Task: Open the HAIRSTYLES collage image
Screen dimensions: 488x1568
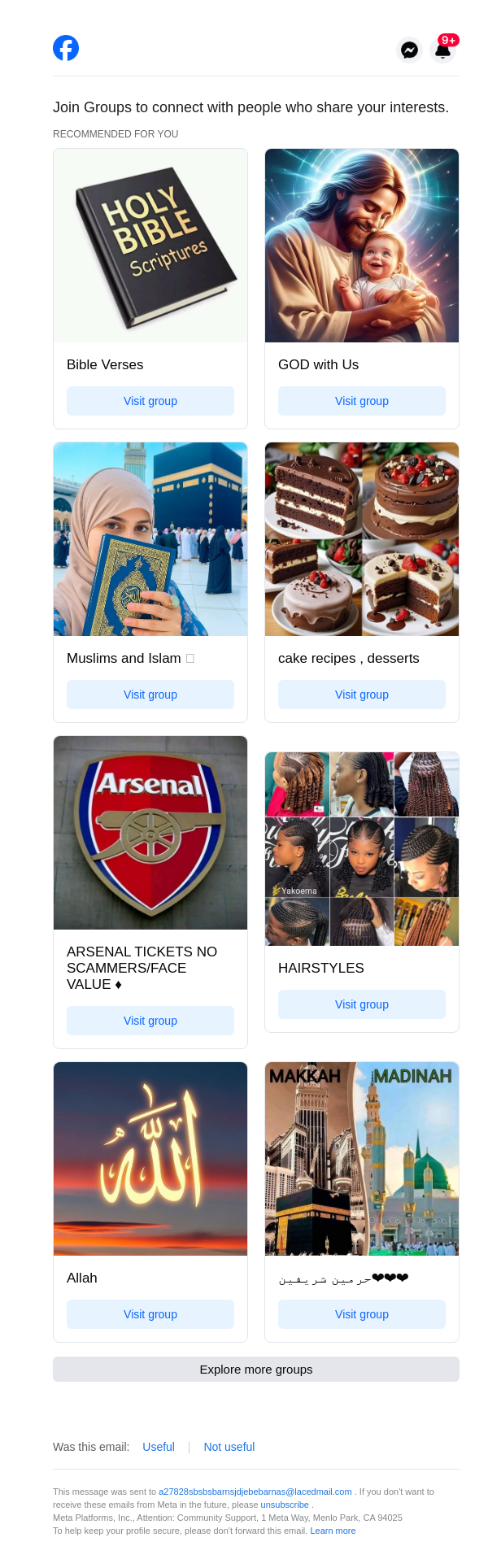Action: point(362,849)
